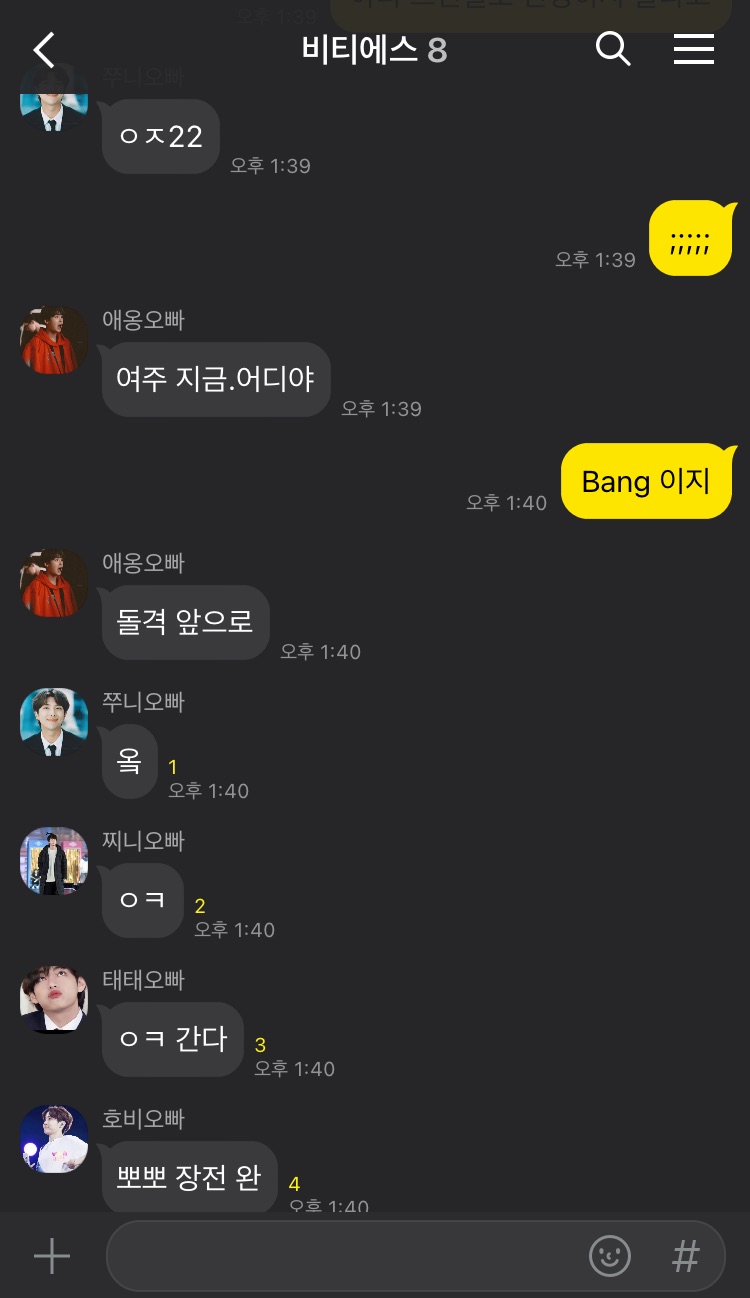Open the chat room hamburger menu
750x1298 pixels.
tap(694, 49)
